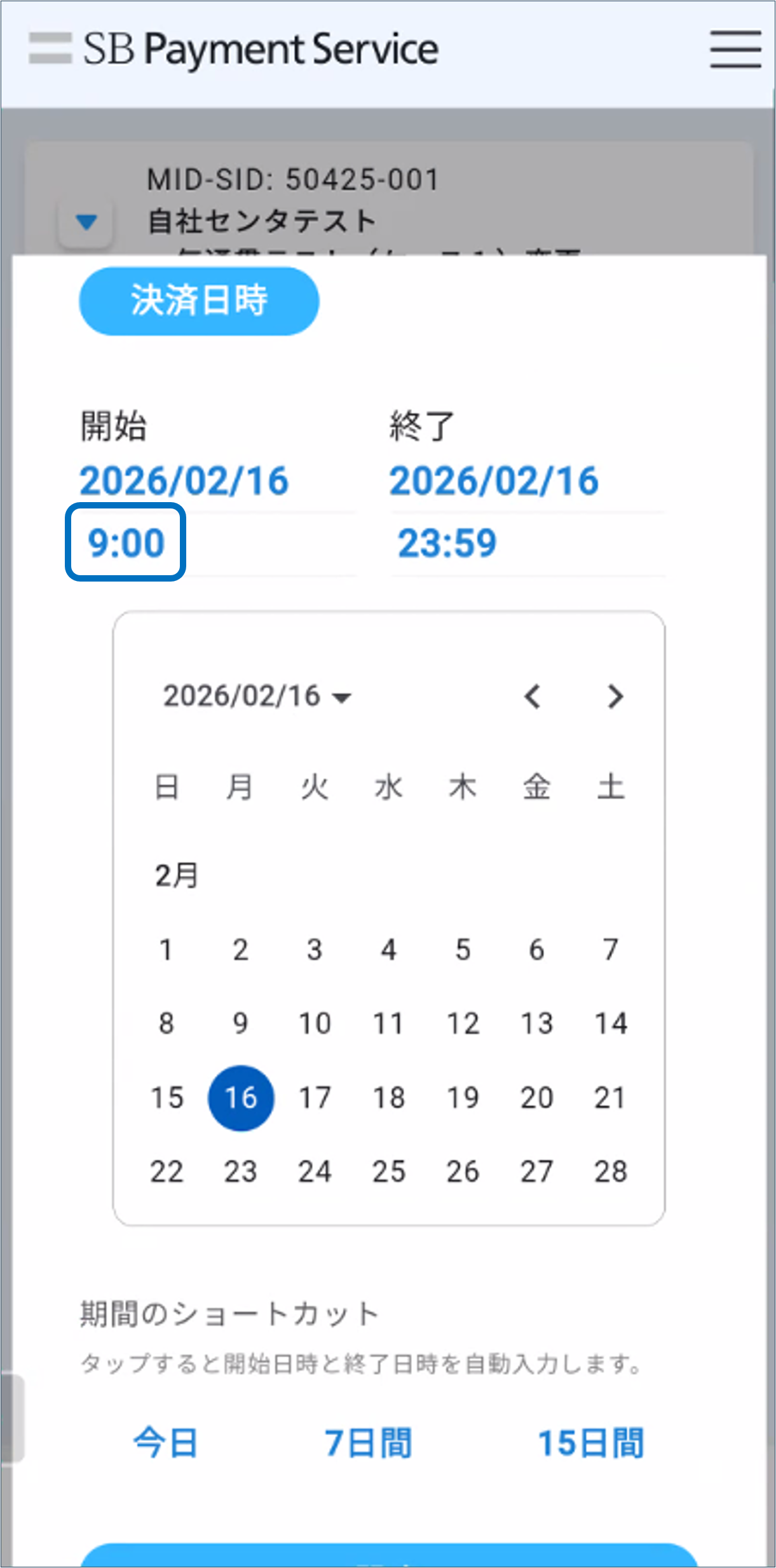
Task: Apply the 7日間 period shortcut
Action: [x=369, y=1443]
